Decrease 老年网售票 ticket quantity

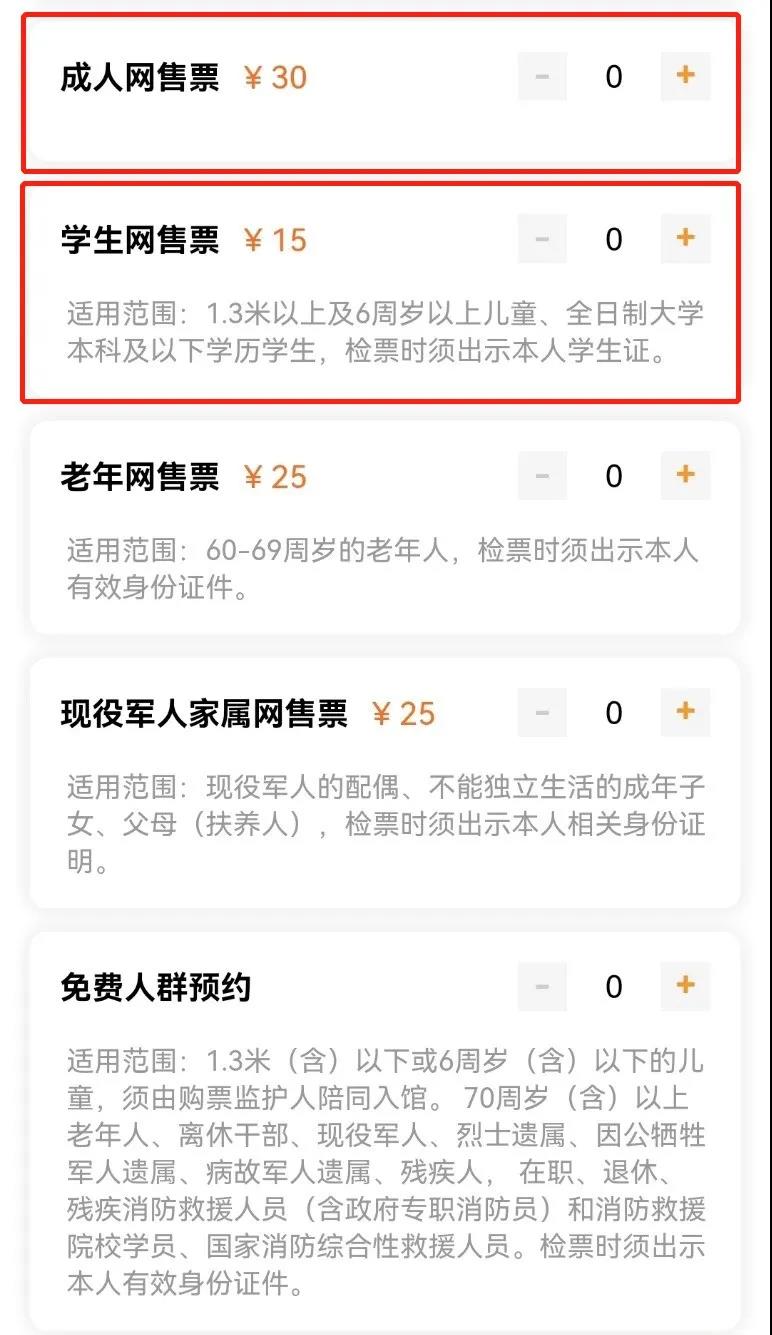click(x=542, y=476)
